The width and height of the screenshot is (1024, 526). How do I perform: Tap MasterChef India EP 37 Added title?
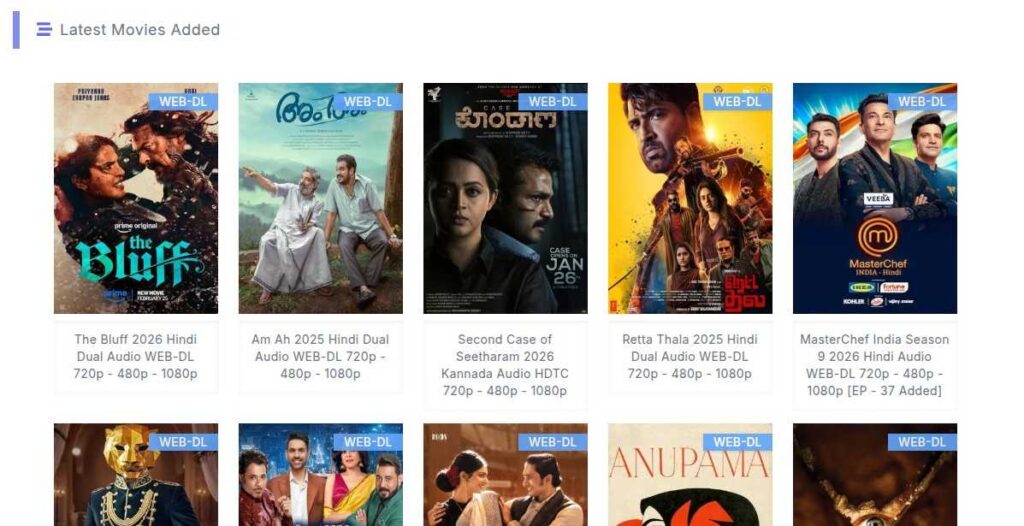click(x=875, y=365)
